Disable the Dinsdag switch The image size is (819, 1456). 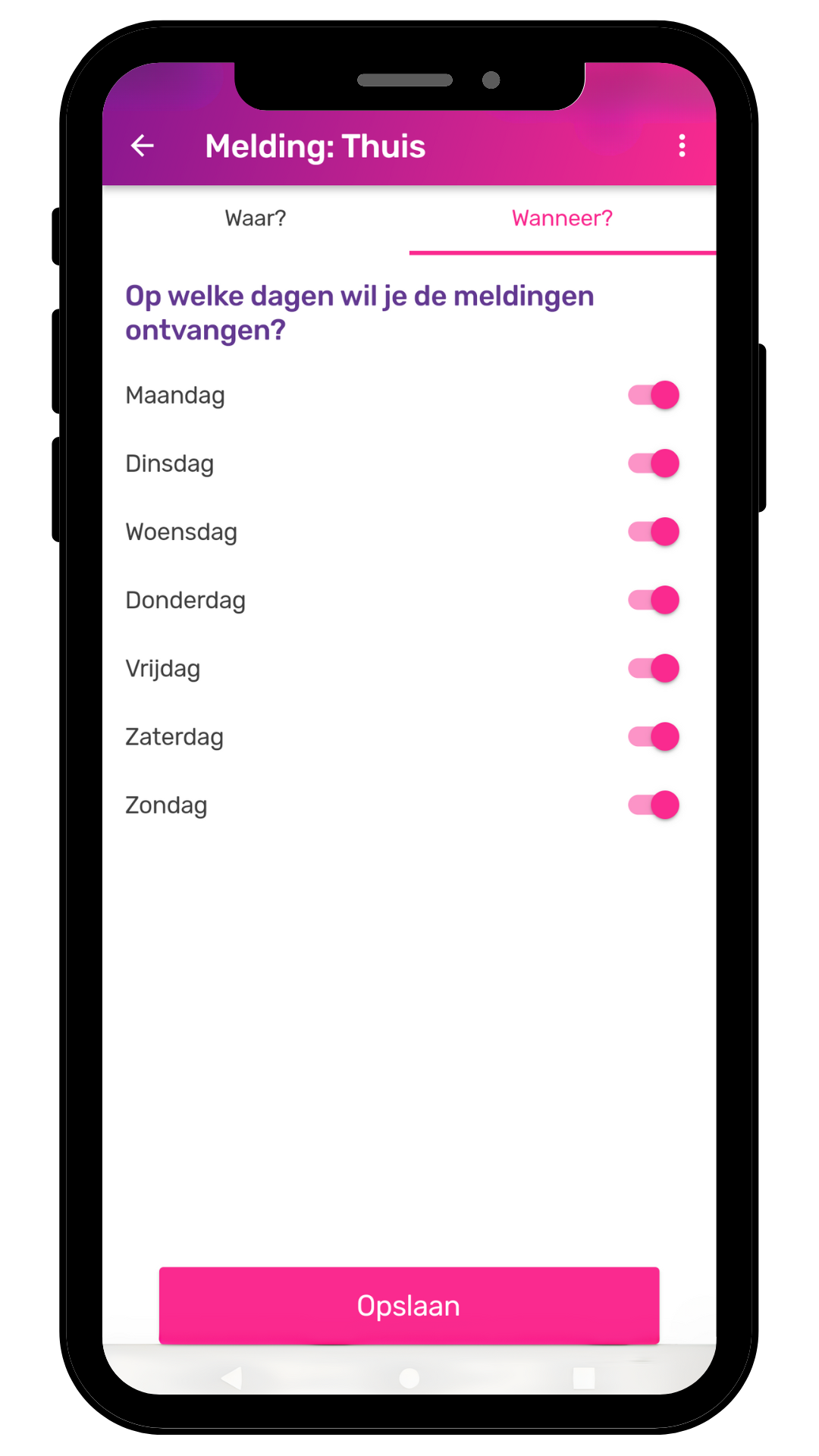click(x=654, y=463)
